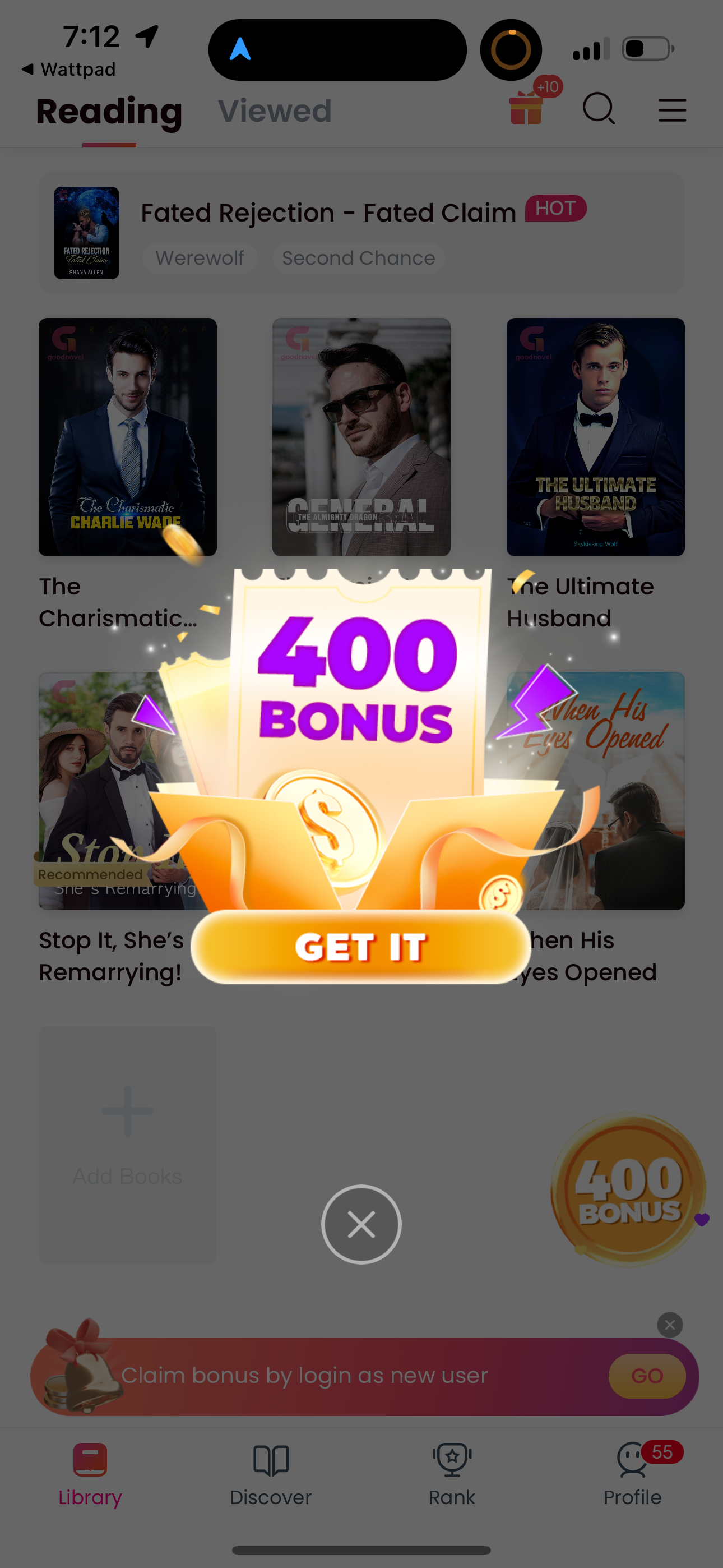Open Fated Rejection - Fated Claim

click(328, 214)
